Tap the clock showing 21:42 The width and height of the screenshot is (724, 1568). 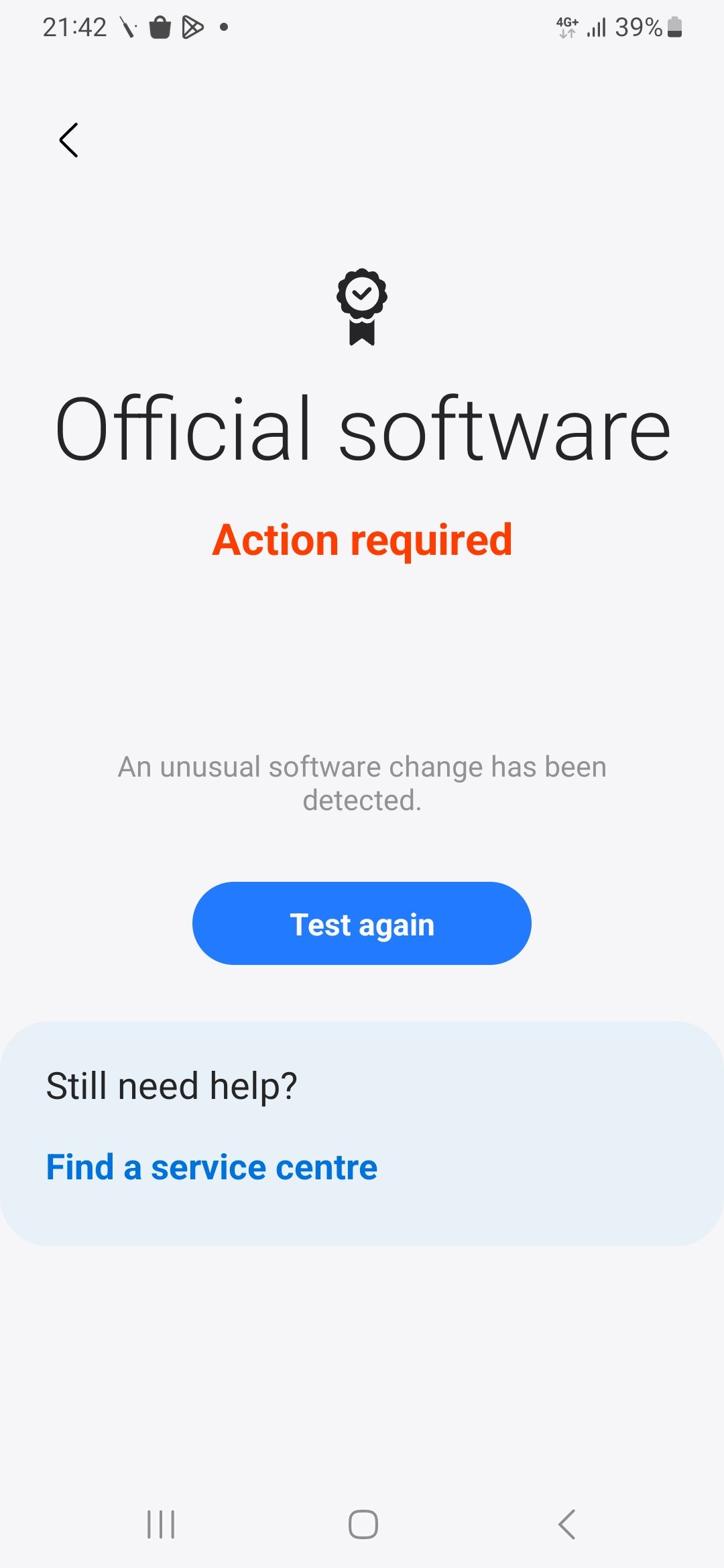click(74, 27)
